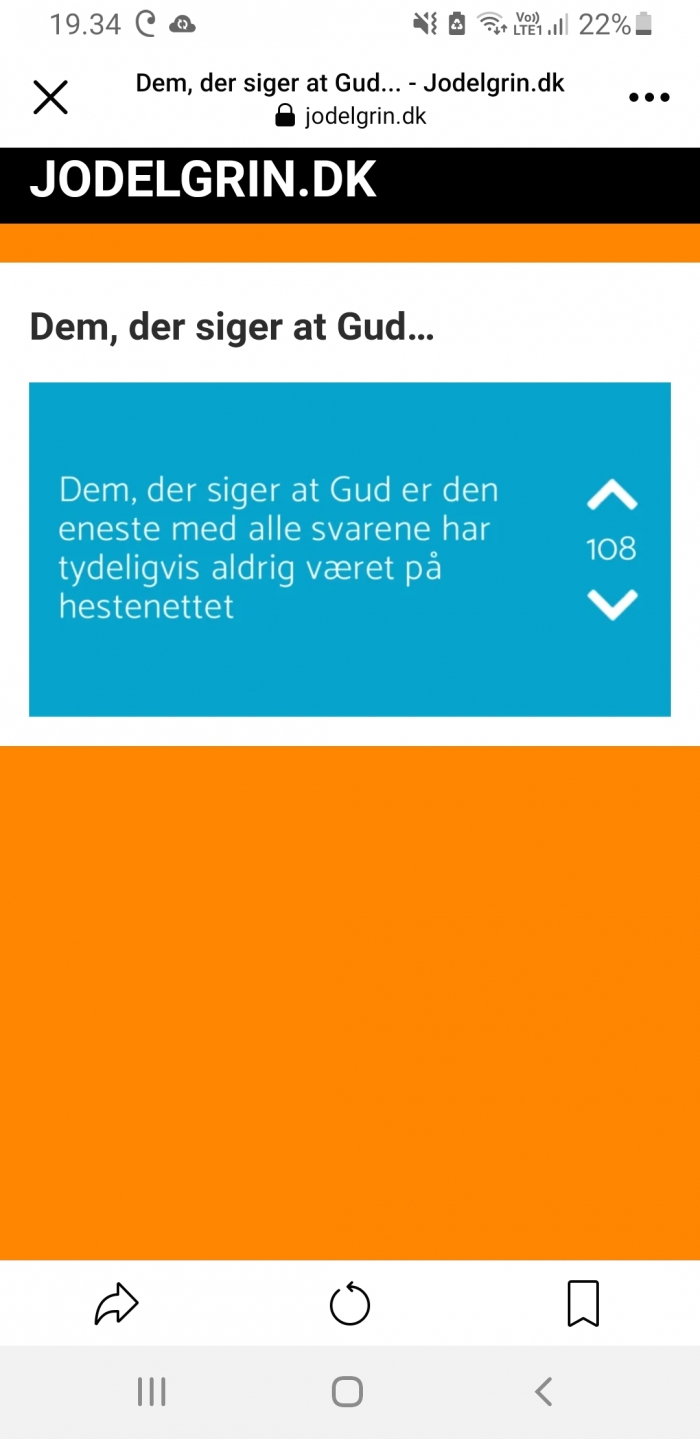Go to the JODELGRIN.DK home page
Viewport: 700px width, 1439px height.
coord(203,180)
